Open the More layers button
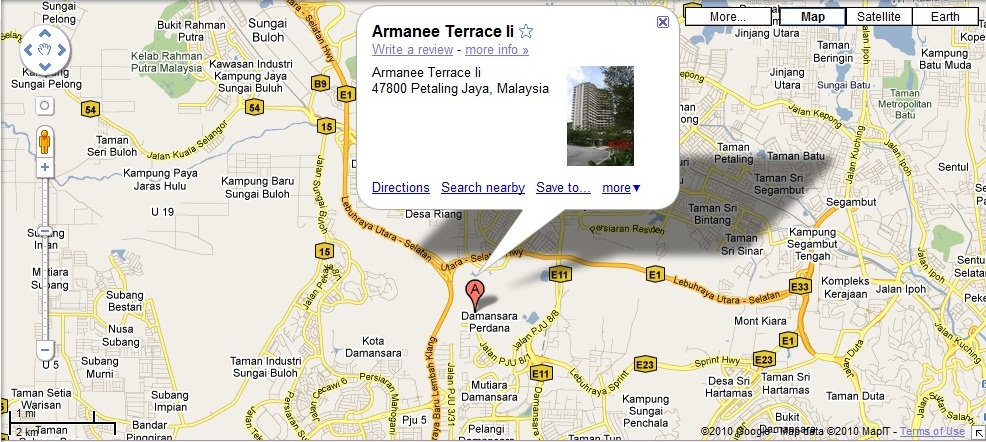The width and height of the screenshot is (986, 442). (x=727, y=17)
